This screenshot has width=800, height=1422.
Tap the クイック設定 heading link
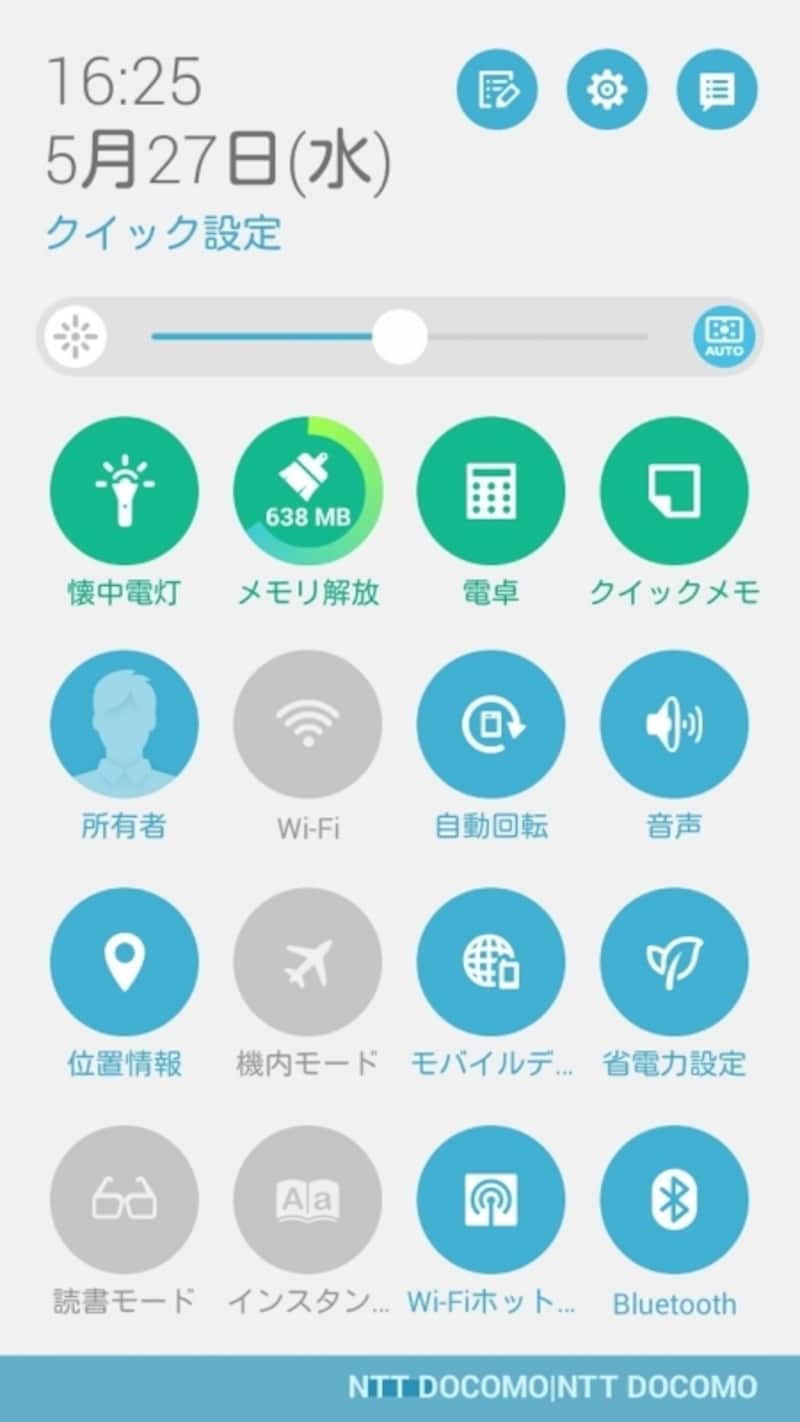[163, 231]
